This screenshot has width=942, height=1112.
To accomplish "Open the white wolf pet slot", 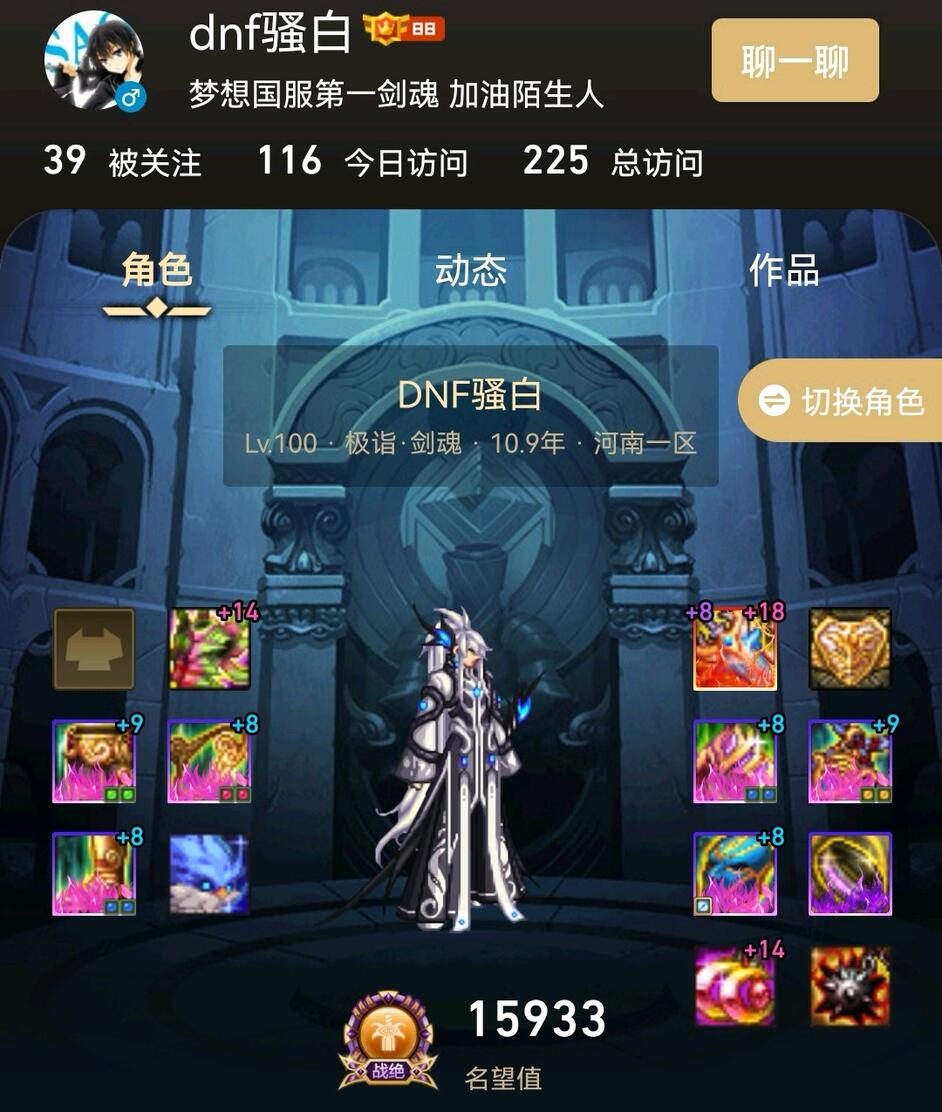I will click(209, 874).
